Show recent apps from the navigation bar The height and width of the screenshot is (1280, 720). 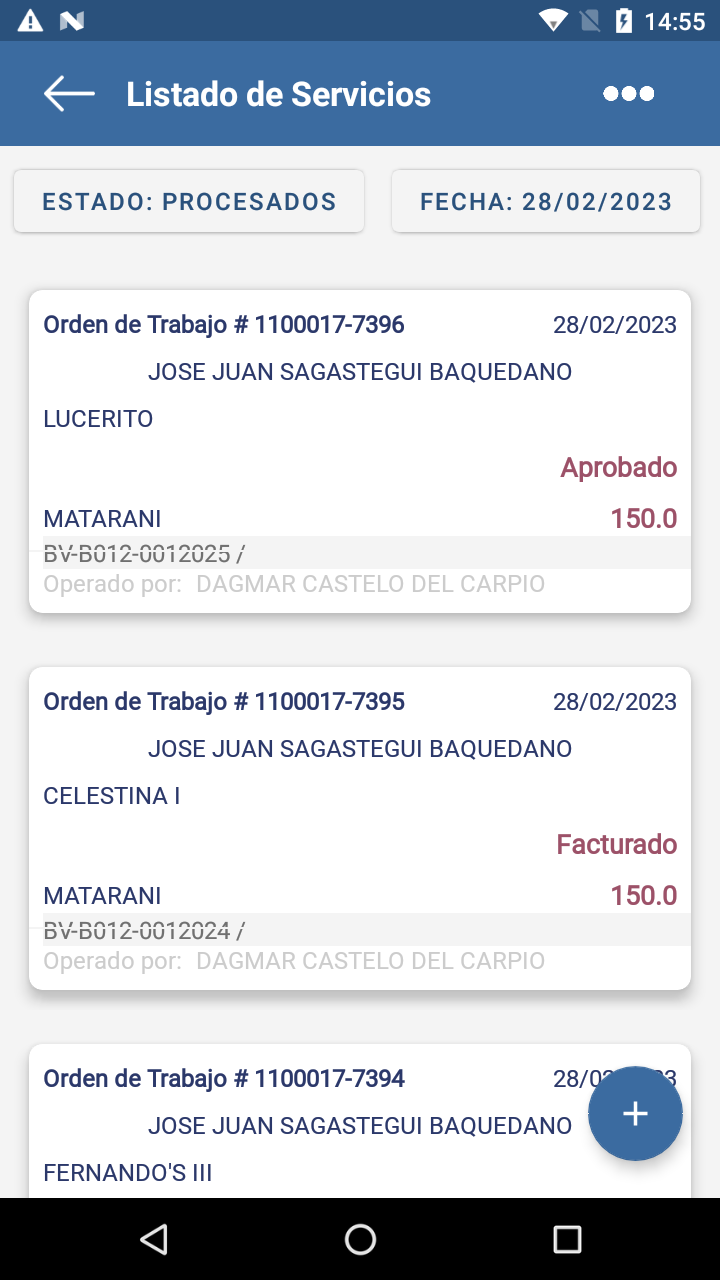click(567, 1240)
